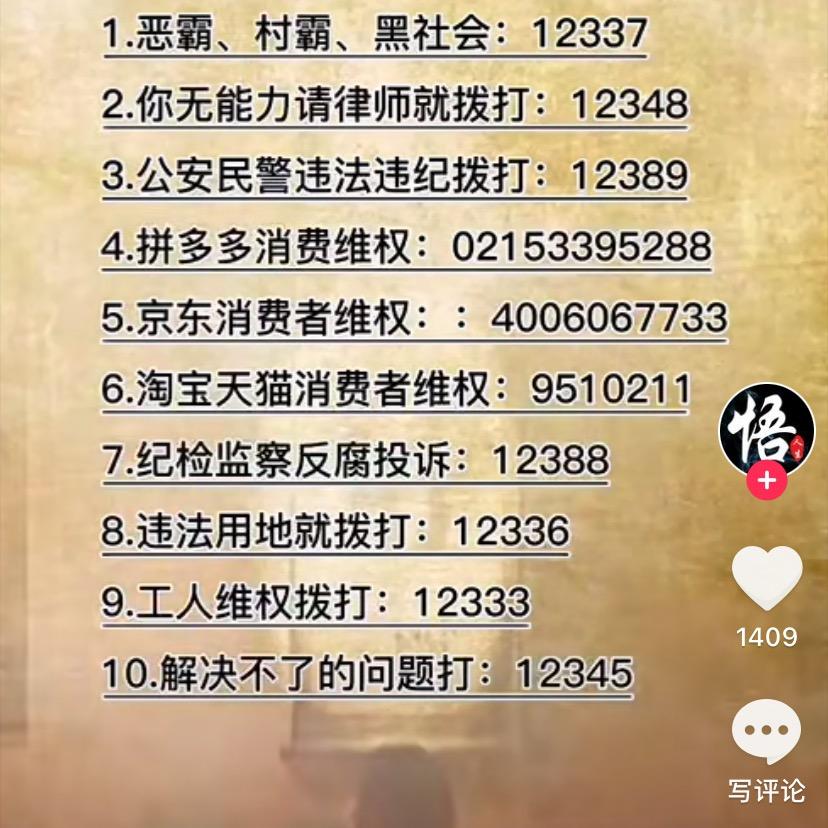
Task: Open the creator's profile avatar
Action: coord(767,429)
